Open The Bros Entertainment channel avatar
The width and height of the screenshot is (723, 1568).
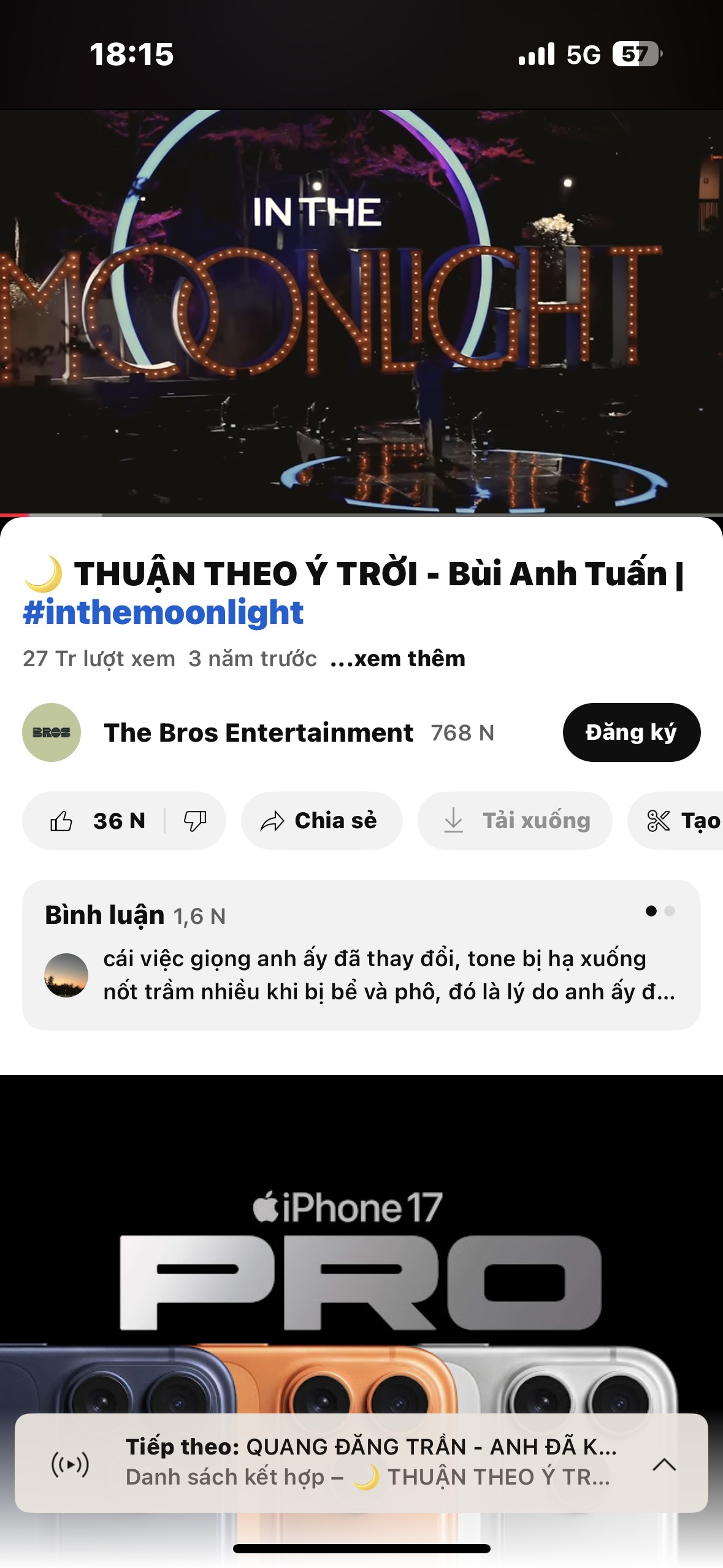click(x=52, y=732)
